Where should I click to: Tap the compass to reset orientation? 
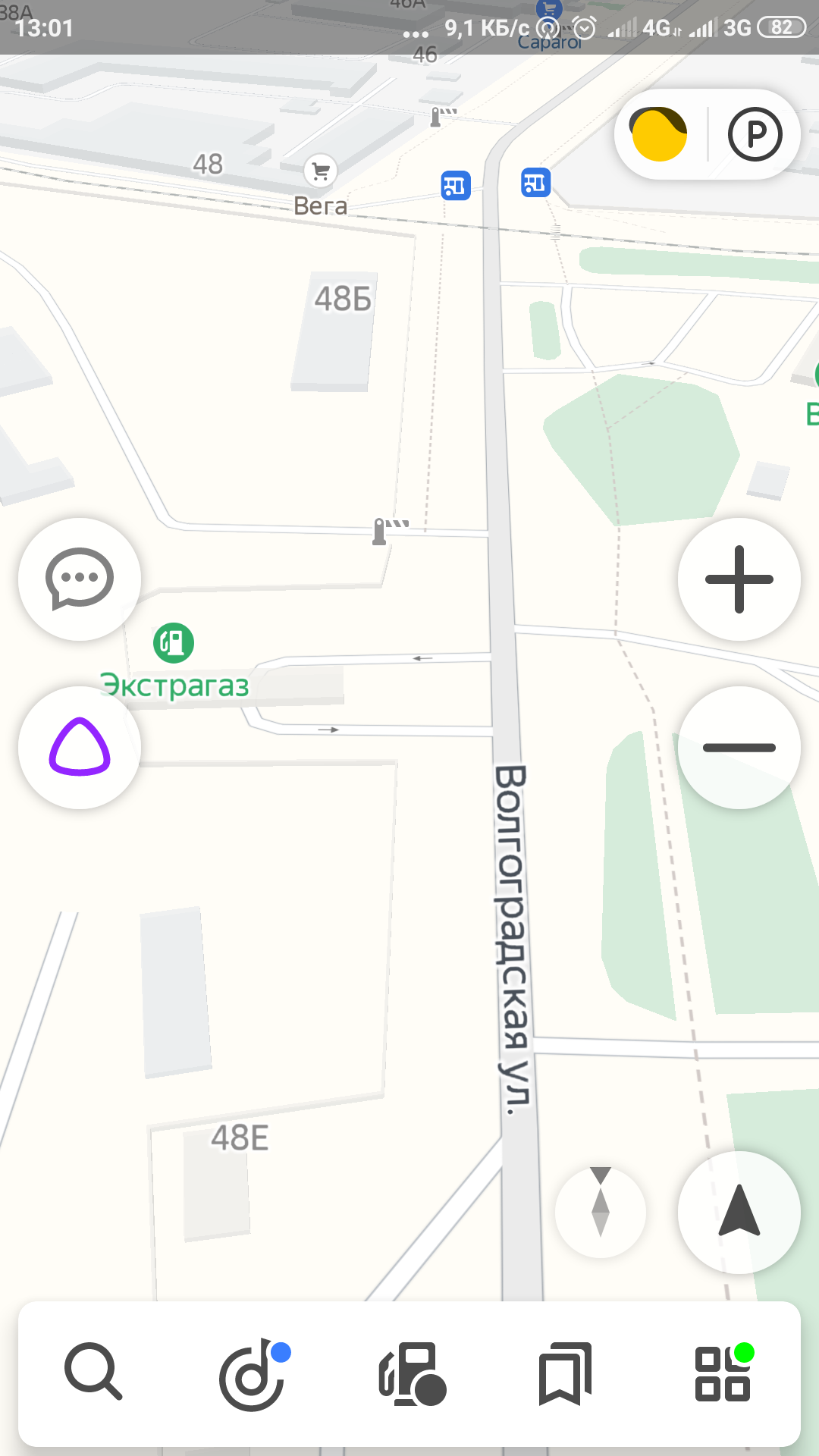click(x=601, y=1212)
